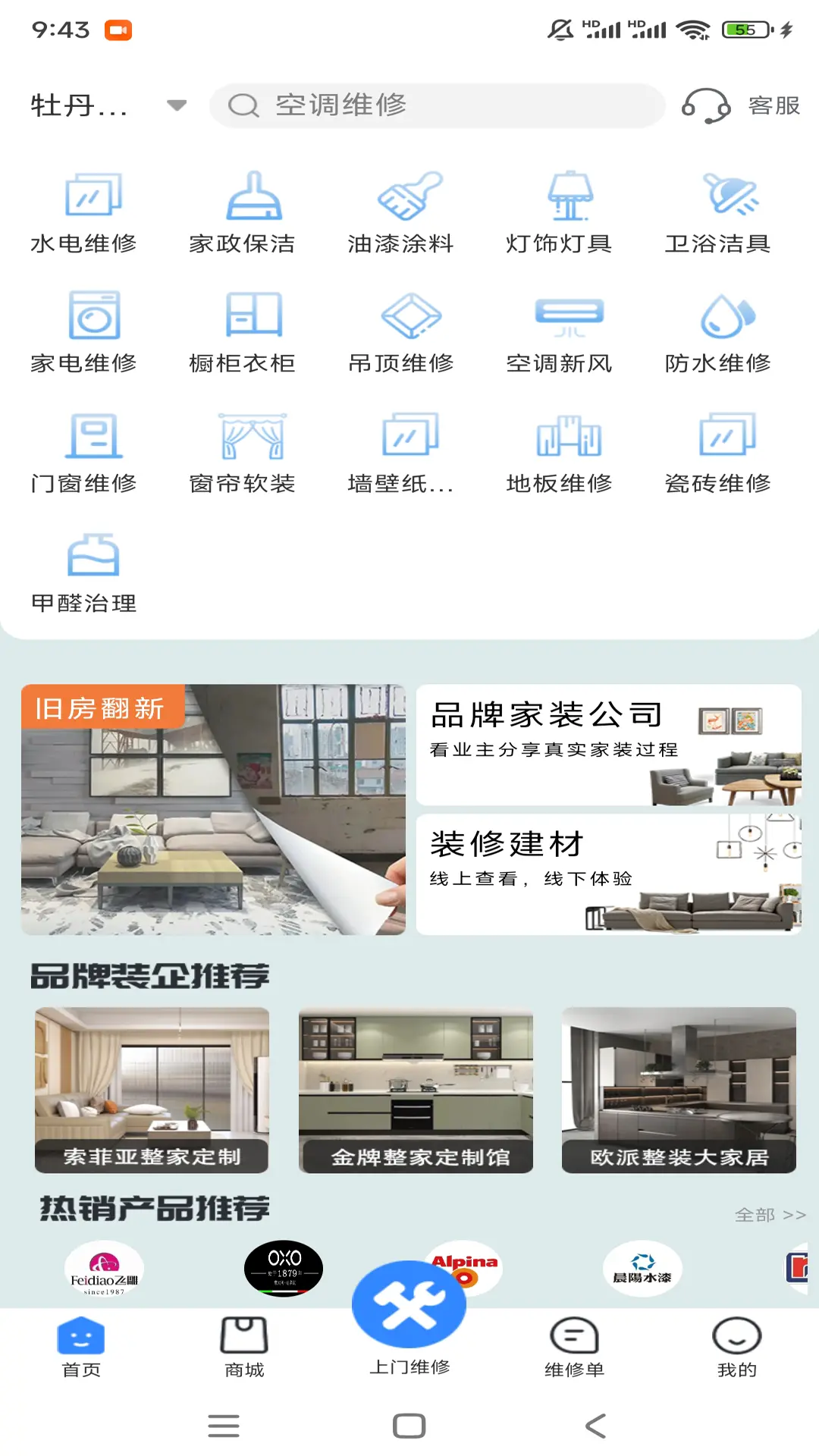Select the 家政保洁 service
Viewport: 819px width, 1456px height.
pos(243,213)
